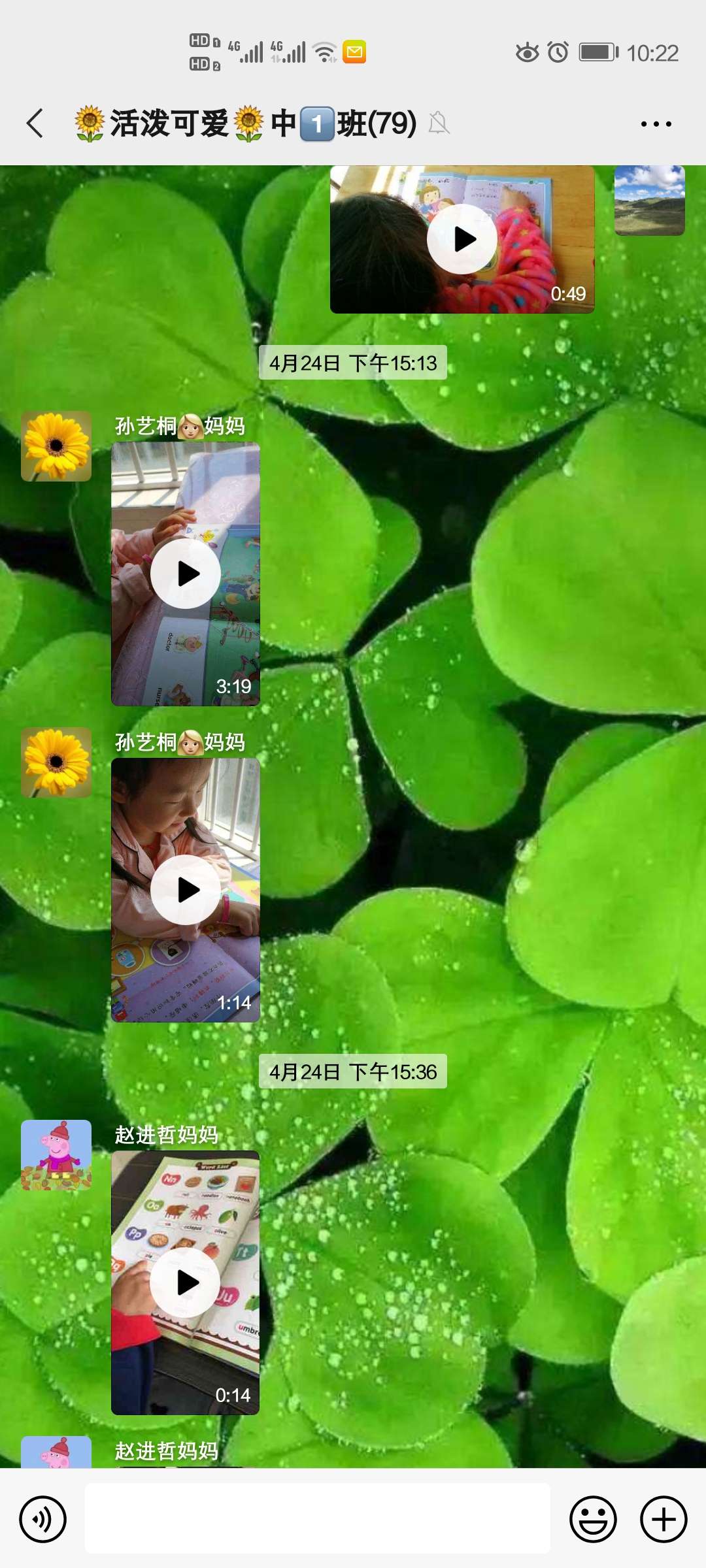Image resolution: width=706 pixels, height=1568 pixels.
Task: Play the 0:49 video
Action: 462,239
